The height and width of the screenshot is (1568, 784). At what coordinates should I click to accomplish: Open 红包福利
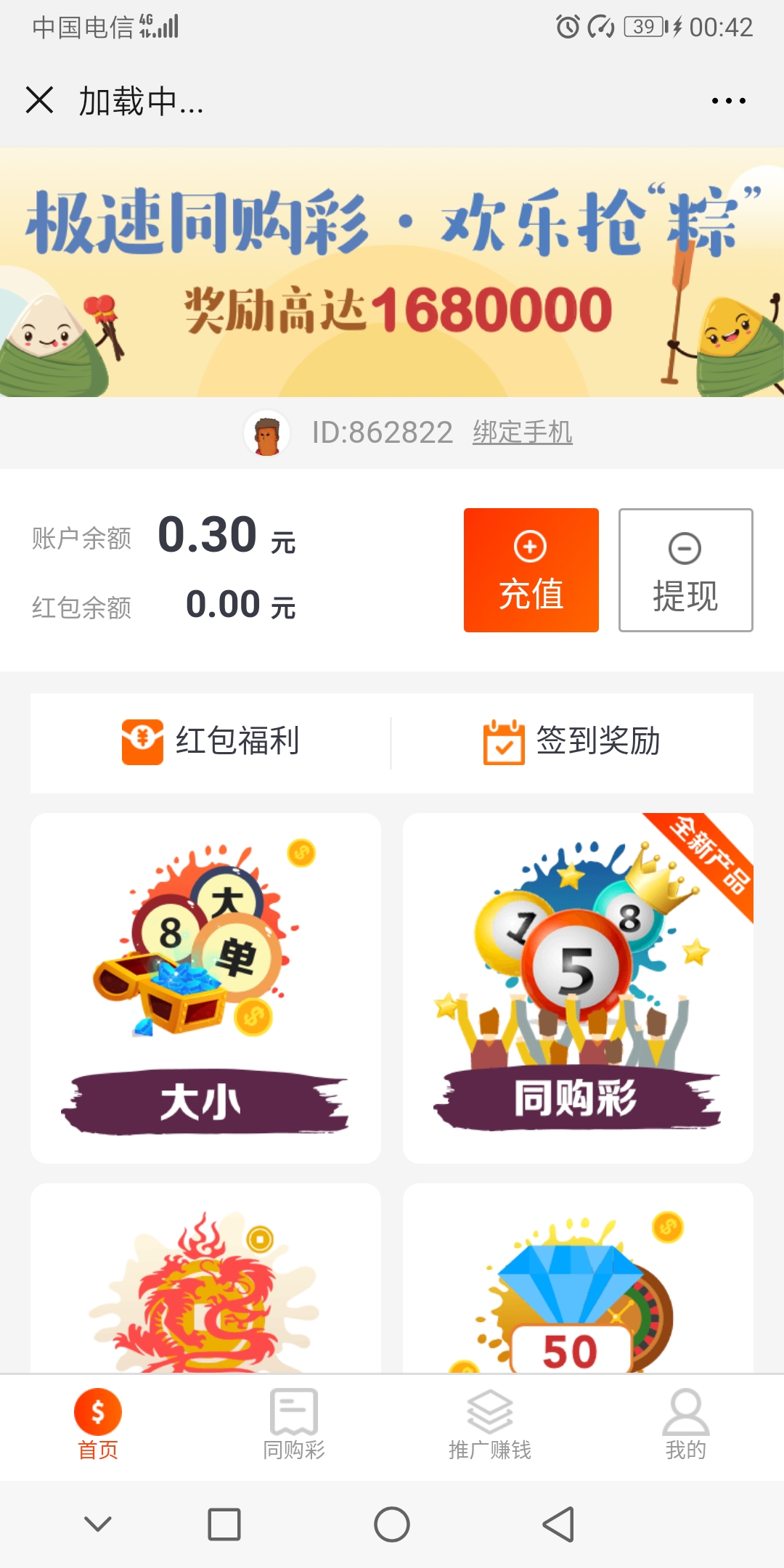(211, 742)
